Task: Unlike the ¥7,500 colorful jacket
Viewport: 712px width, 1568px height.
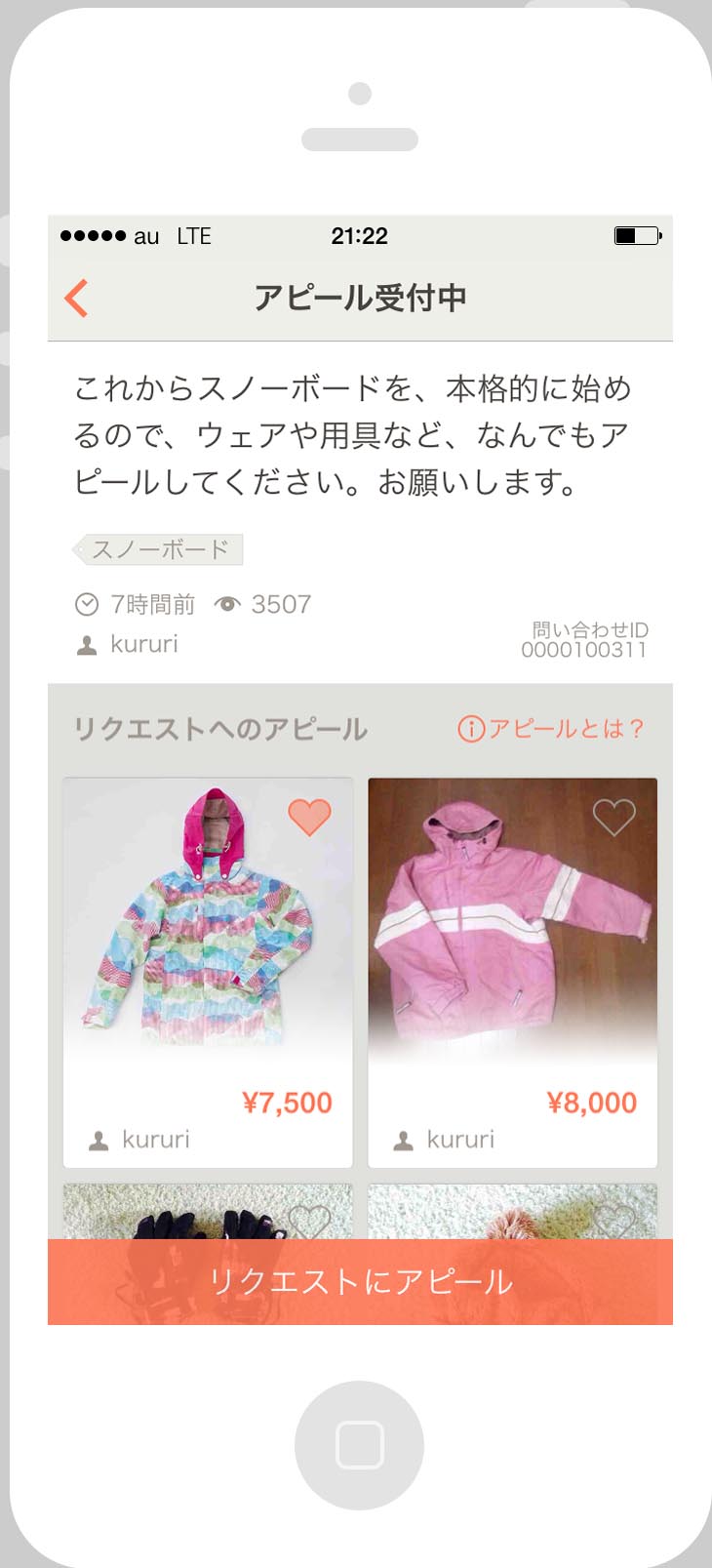Action: click(x=309, y=817)
